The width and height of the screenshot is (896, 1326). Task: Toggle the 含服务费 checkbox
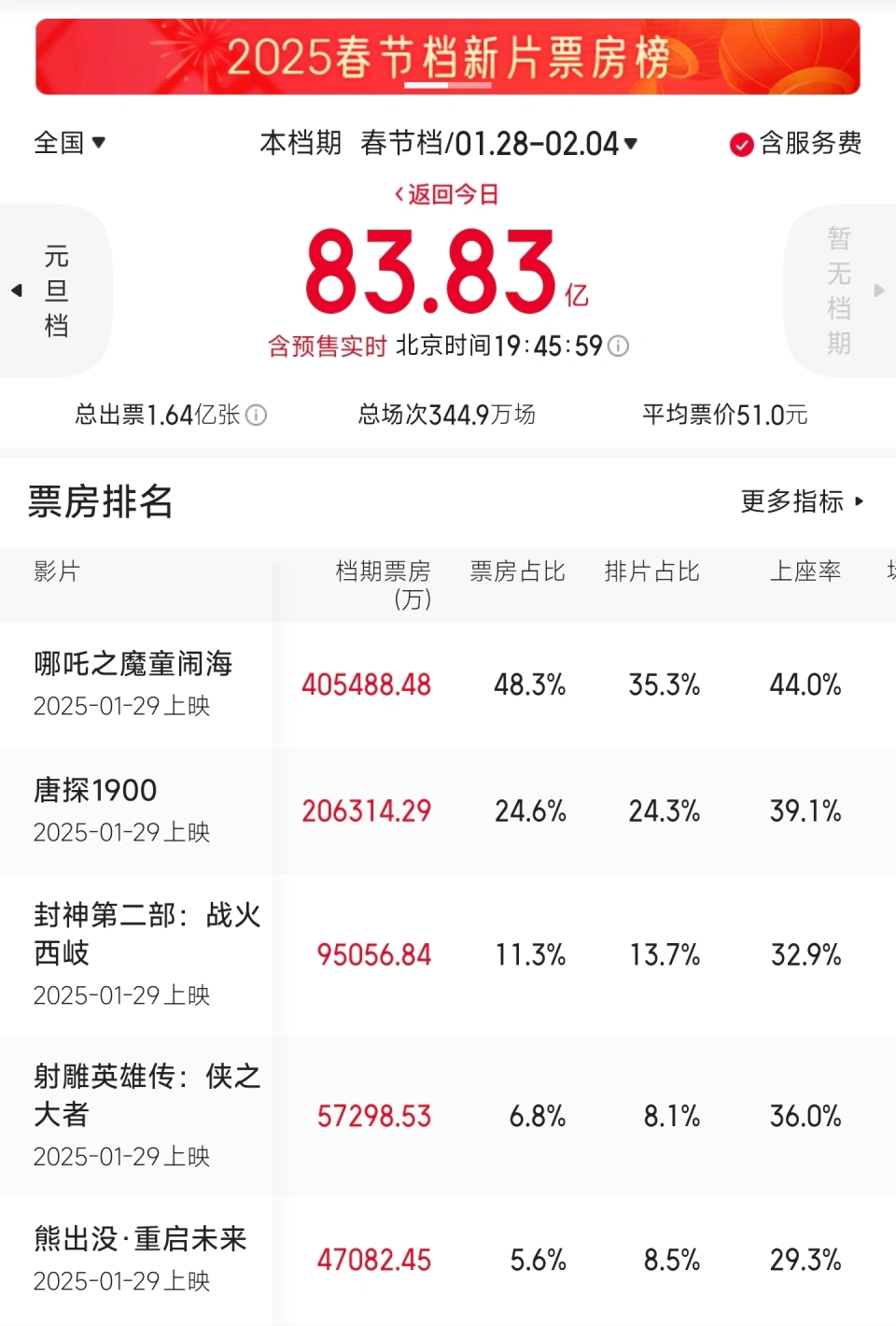point(741,144)
